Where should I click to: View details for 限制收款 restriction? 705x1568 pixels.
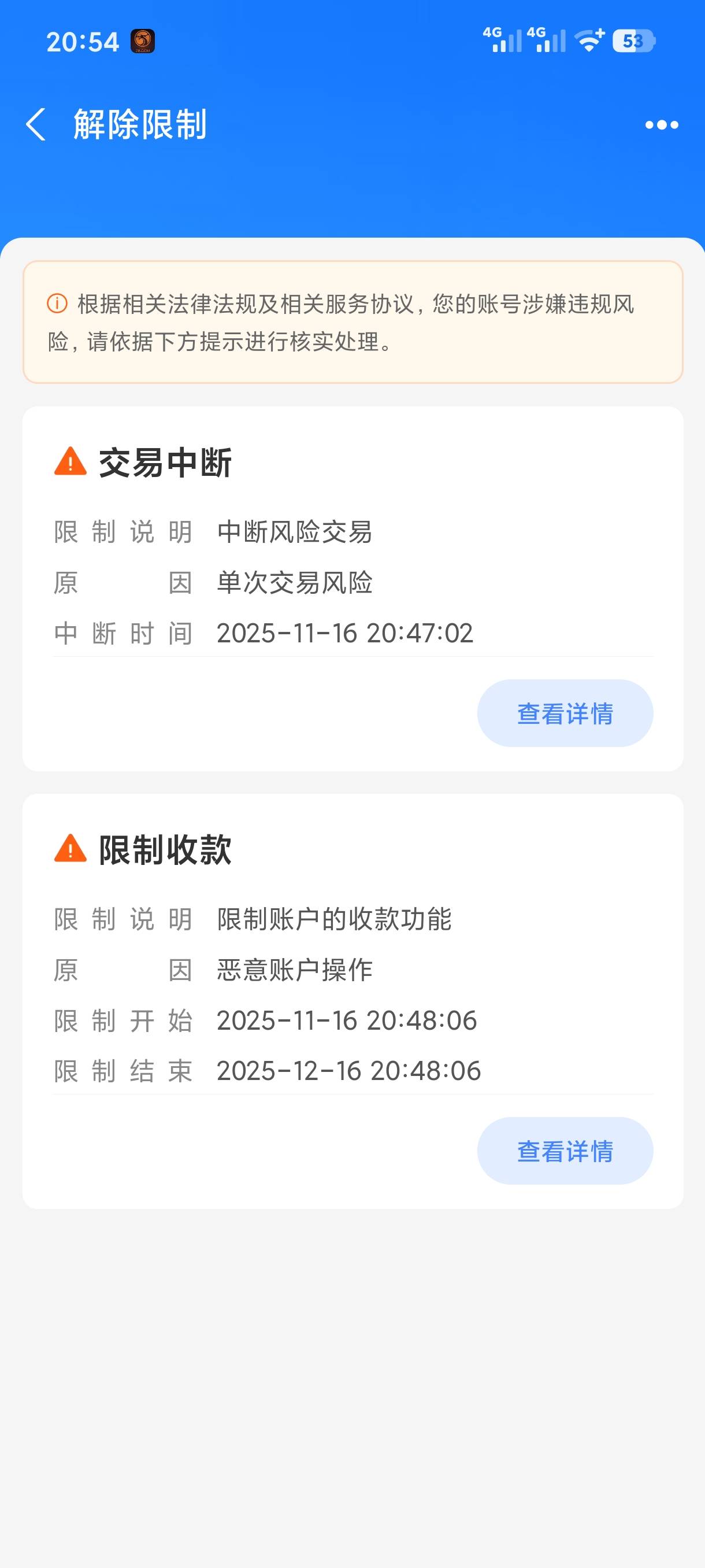tap(565, 1151)
